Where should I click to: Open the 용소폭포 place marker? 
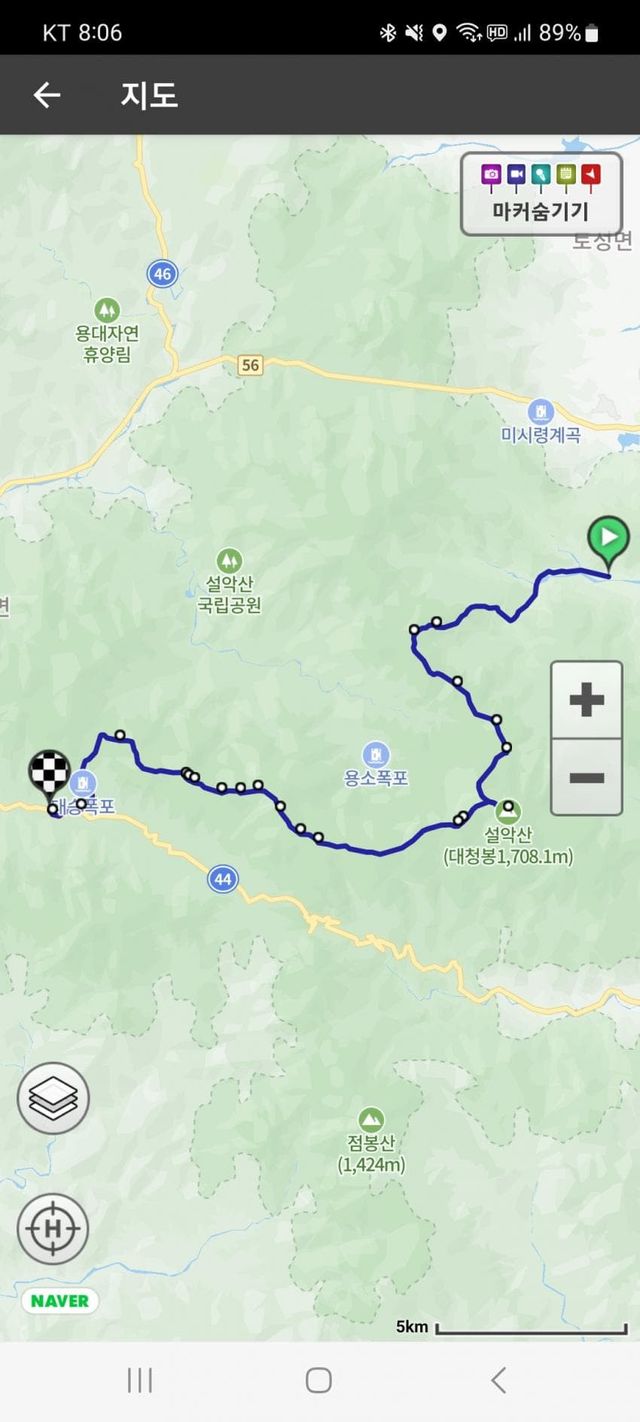(x=376, y=755)
